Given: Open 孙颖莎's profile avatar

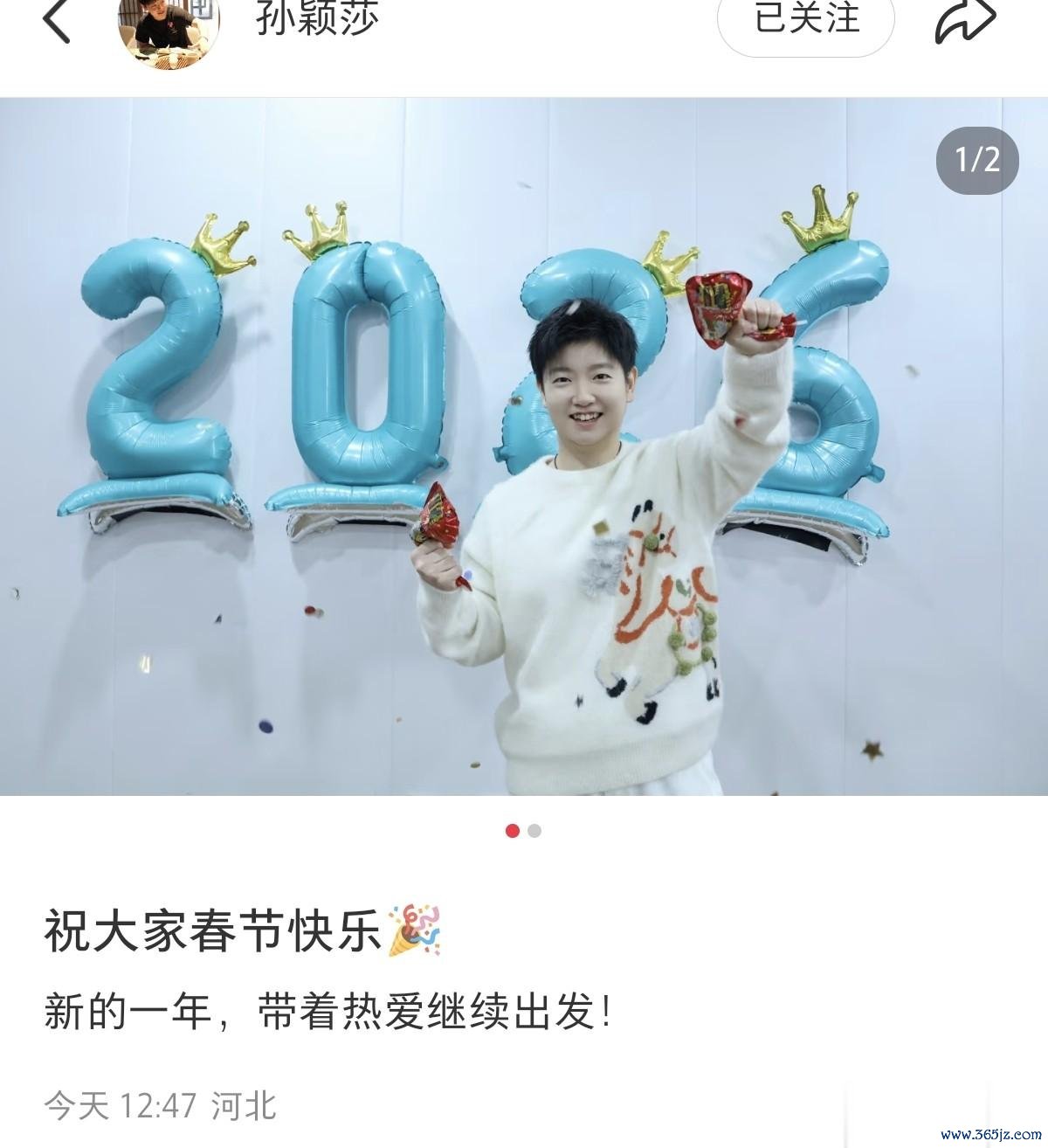Looking at the screenshot, I should pyautogui.click(x=169, y=26).
